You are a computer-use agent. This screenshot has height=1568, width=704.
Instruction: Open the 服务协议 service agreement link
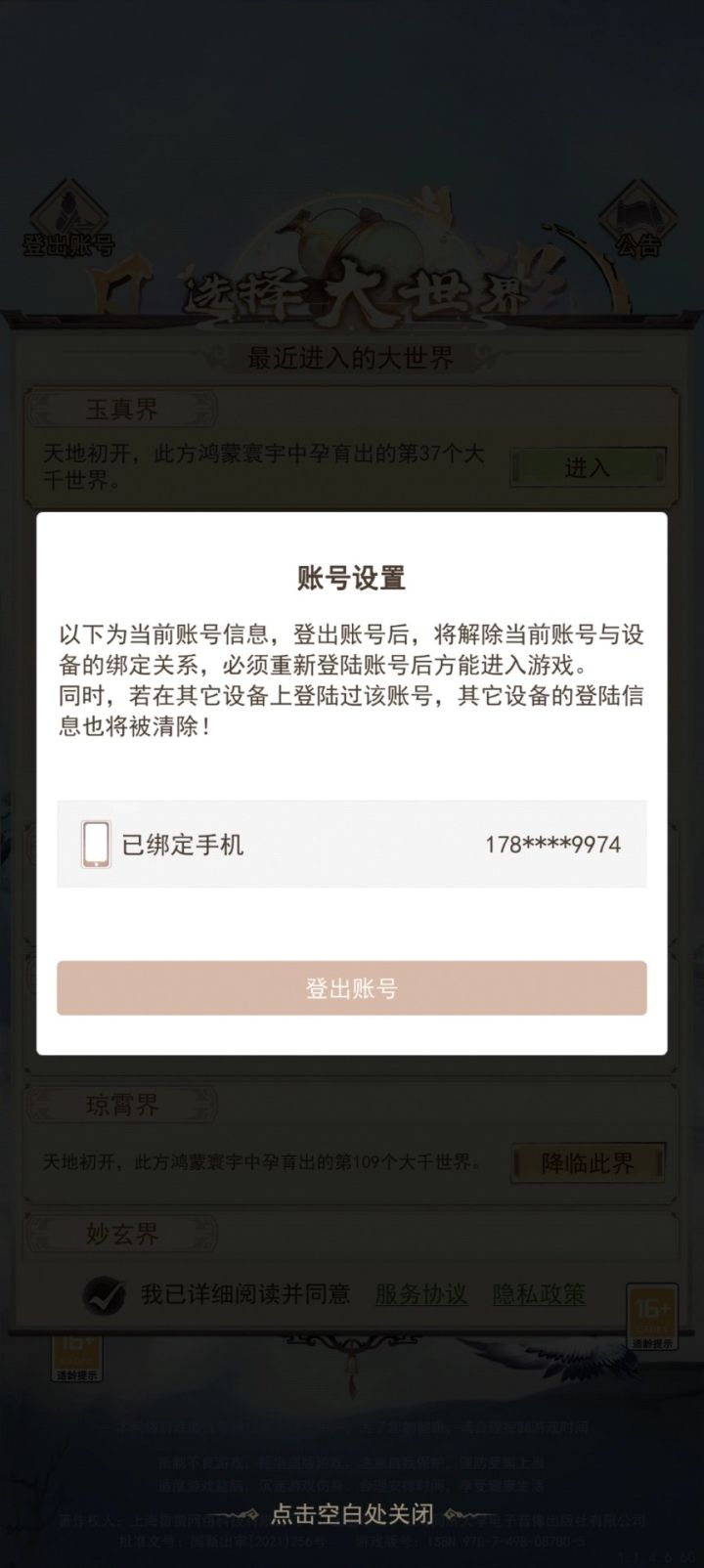[x=419, y=1294]
